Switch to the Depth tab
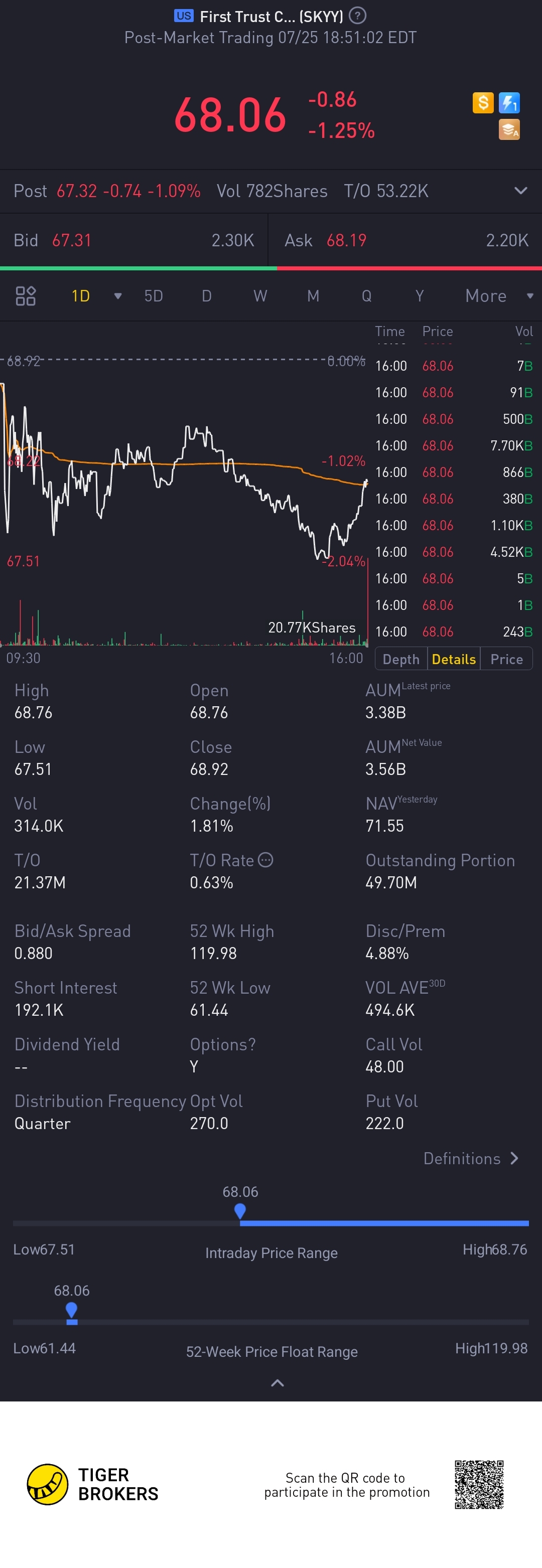 [400, 659]
